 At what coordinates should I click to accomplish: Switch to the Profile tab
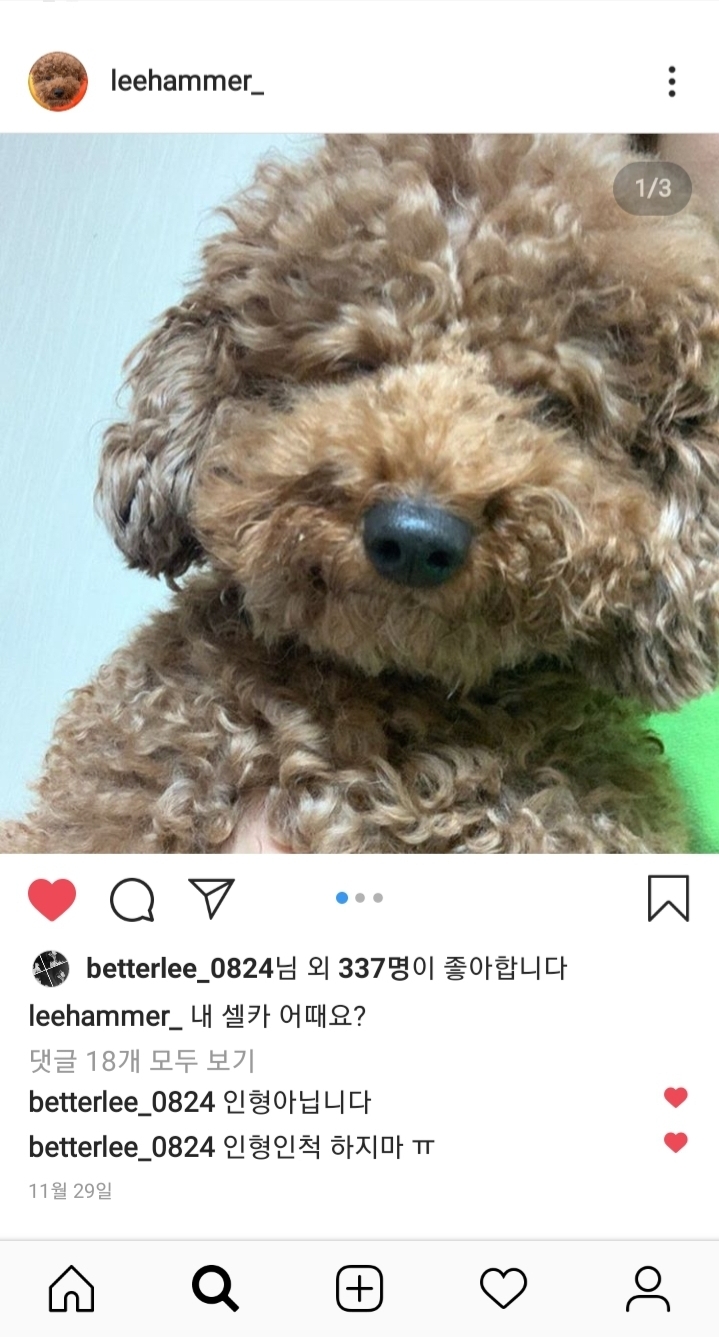click(648, 1289)
